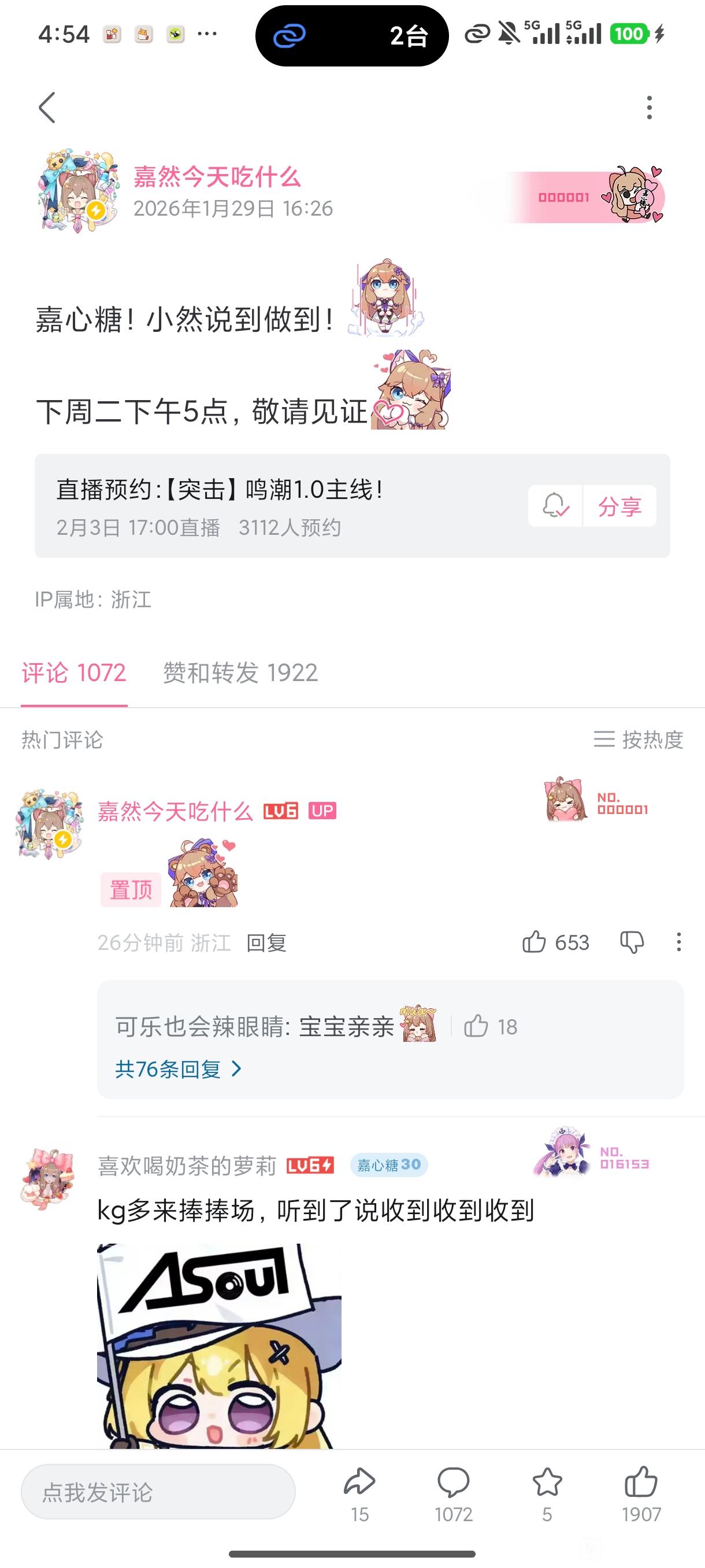Select the 评论 1072 tab
Image resolution: width=705 pixels, height=1568 pixels.
[73, 672]
